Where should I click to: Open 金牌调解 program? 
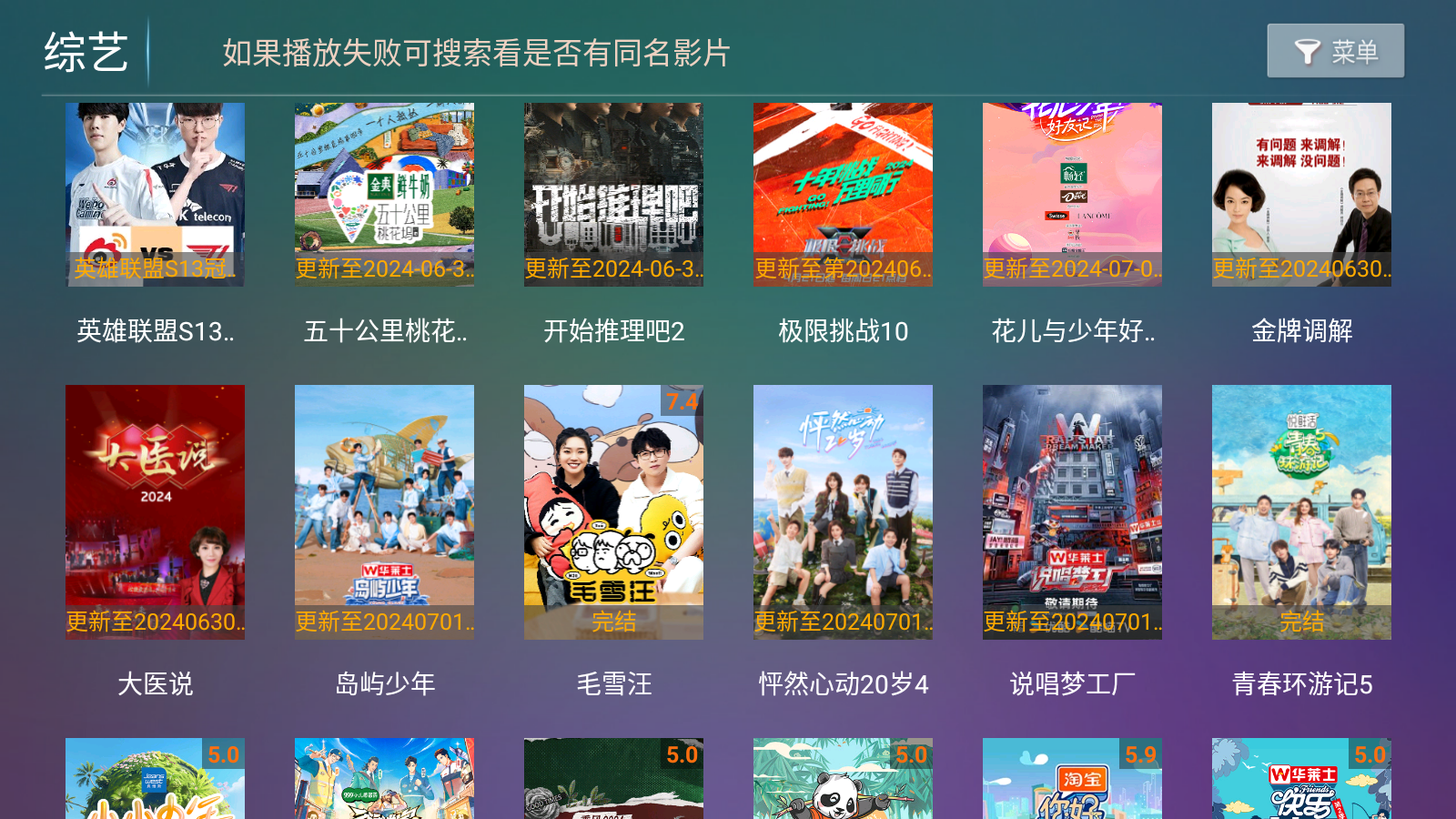(x=1301, y=195)
